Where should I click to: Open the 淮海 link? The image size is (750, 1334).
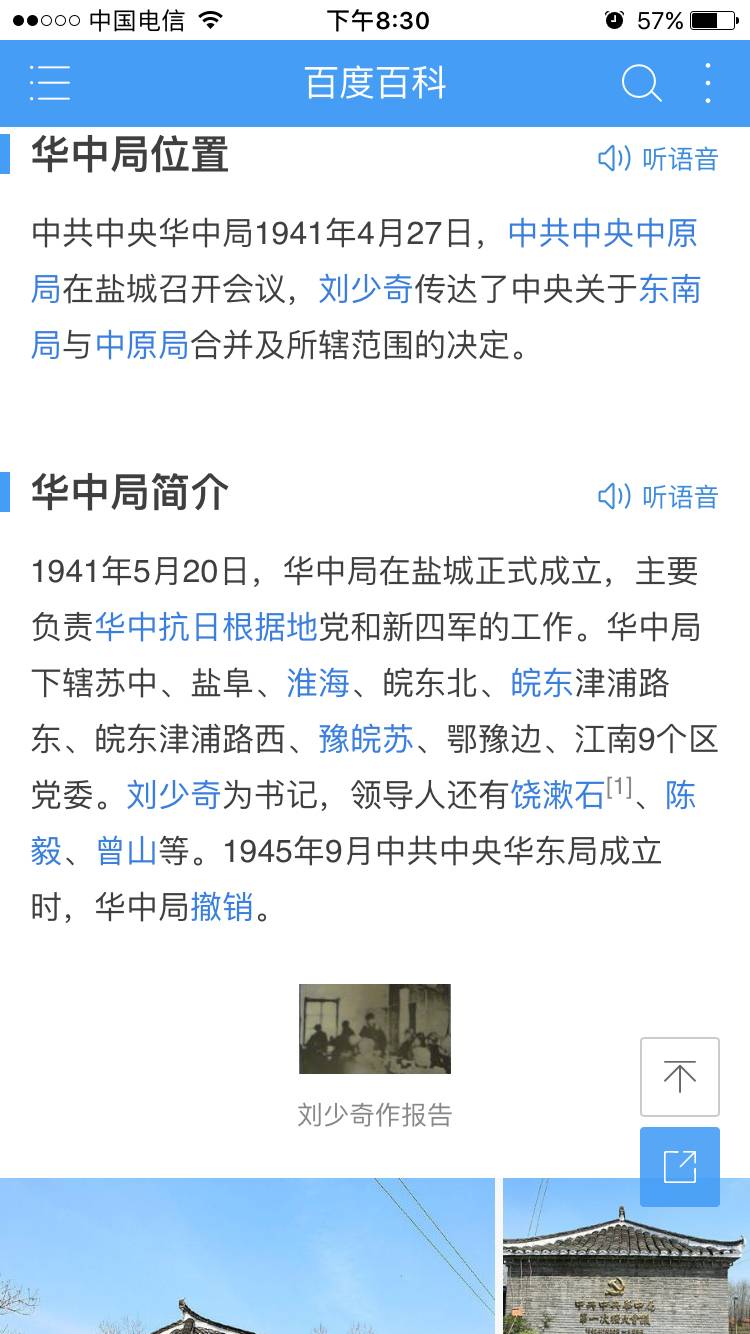(x=318, y=684)
